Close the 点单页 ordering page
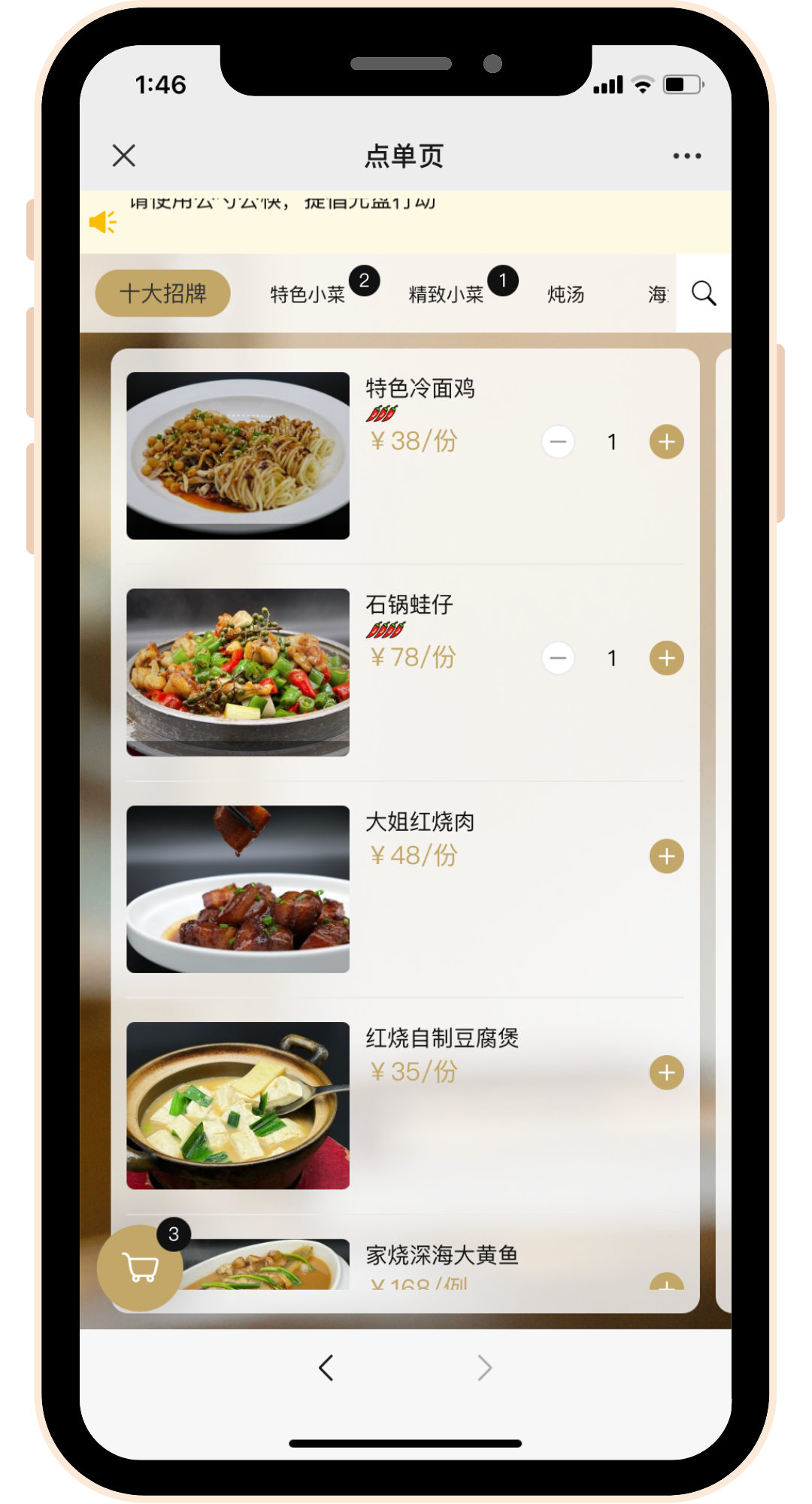 coord(124,156)
